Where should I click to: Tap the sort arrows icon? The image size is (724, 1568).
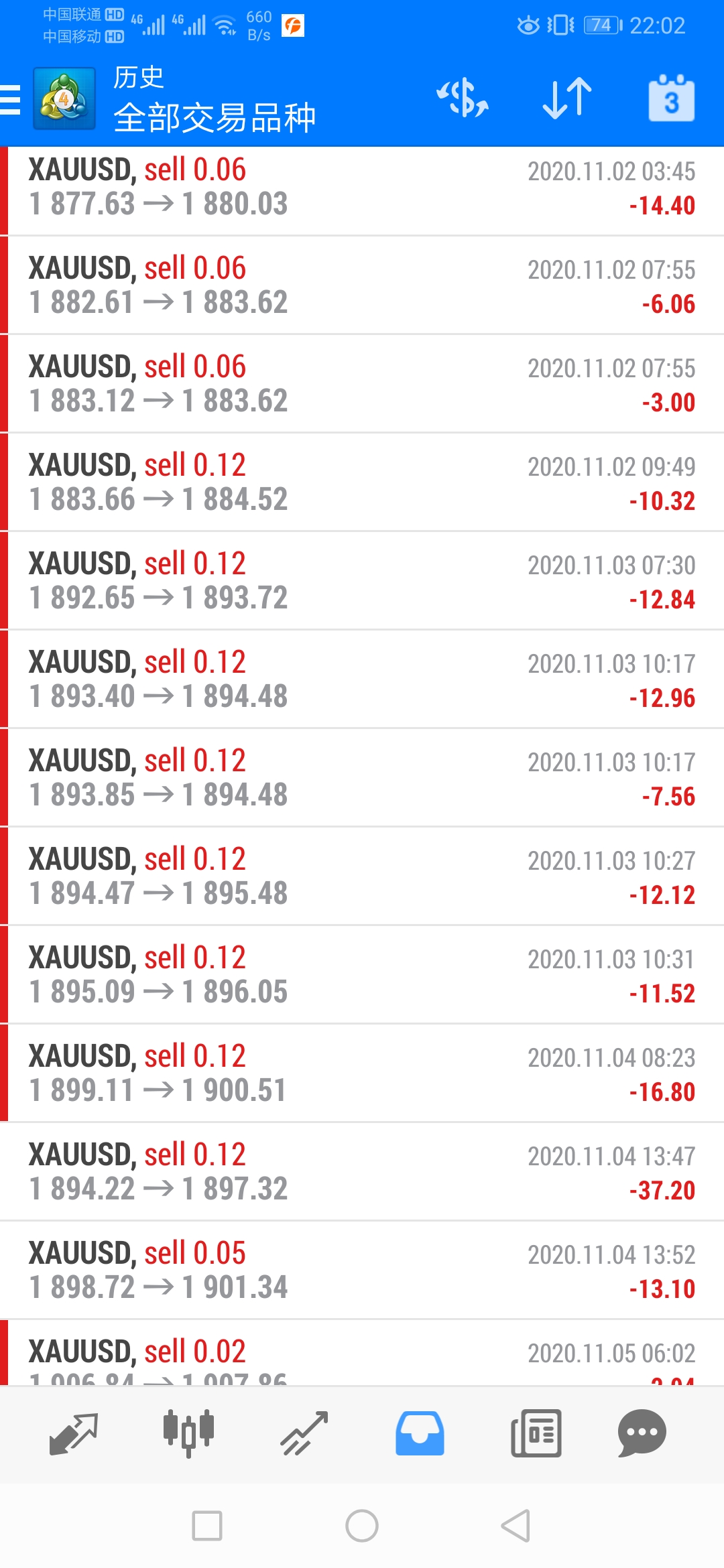(x=567, y=99)
